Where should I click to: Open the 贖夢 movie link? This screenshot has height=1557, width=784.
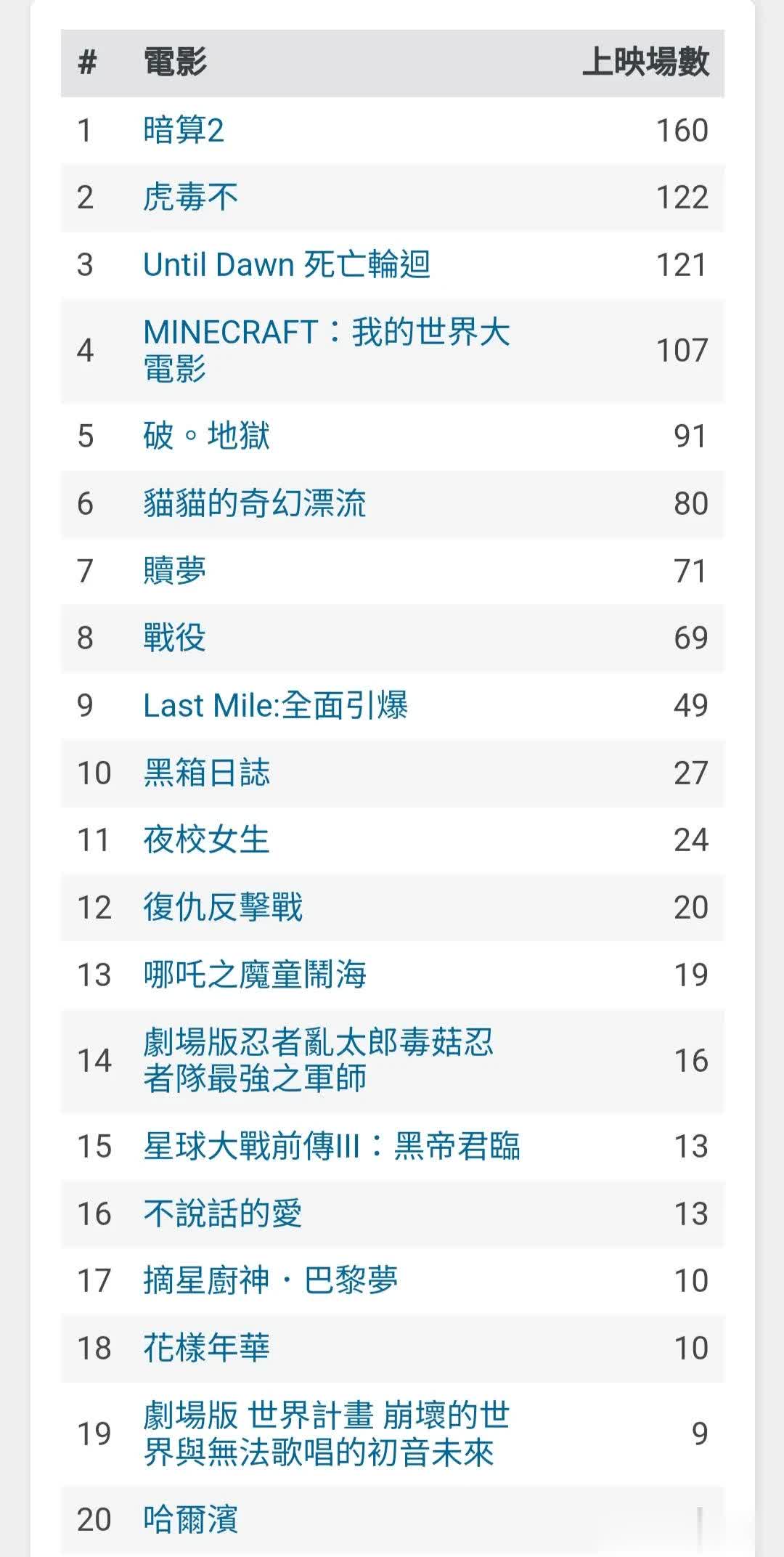pyautogui.click(x=174, y=571)
